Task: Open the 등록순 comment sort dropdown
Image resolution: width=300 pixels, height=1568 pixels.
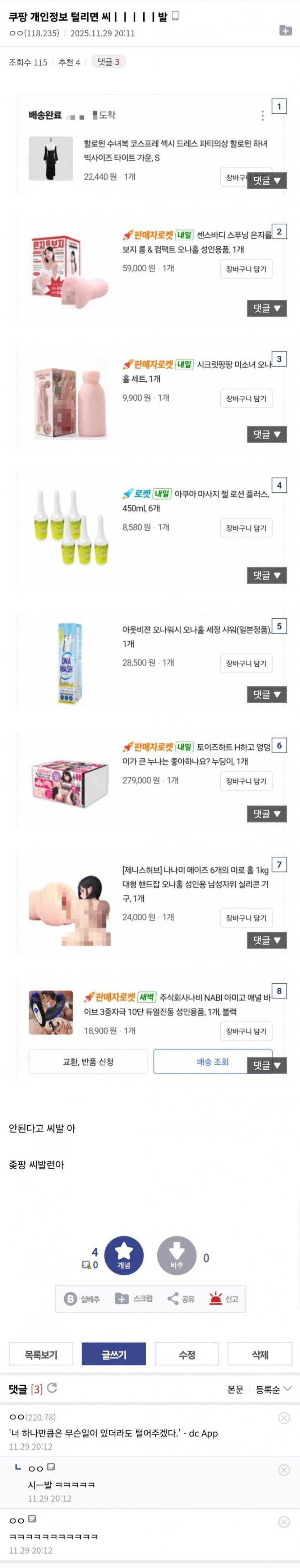Action: pos(273,1389)
